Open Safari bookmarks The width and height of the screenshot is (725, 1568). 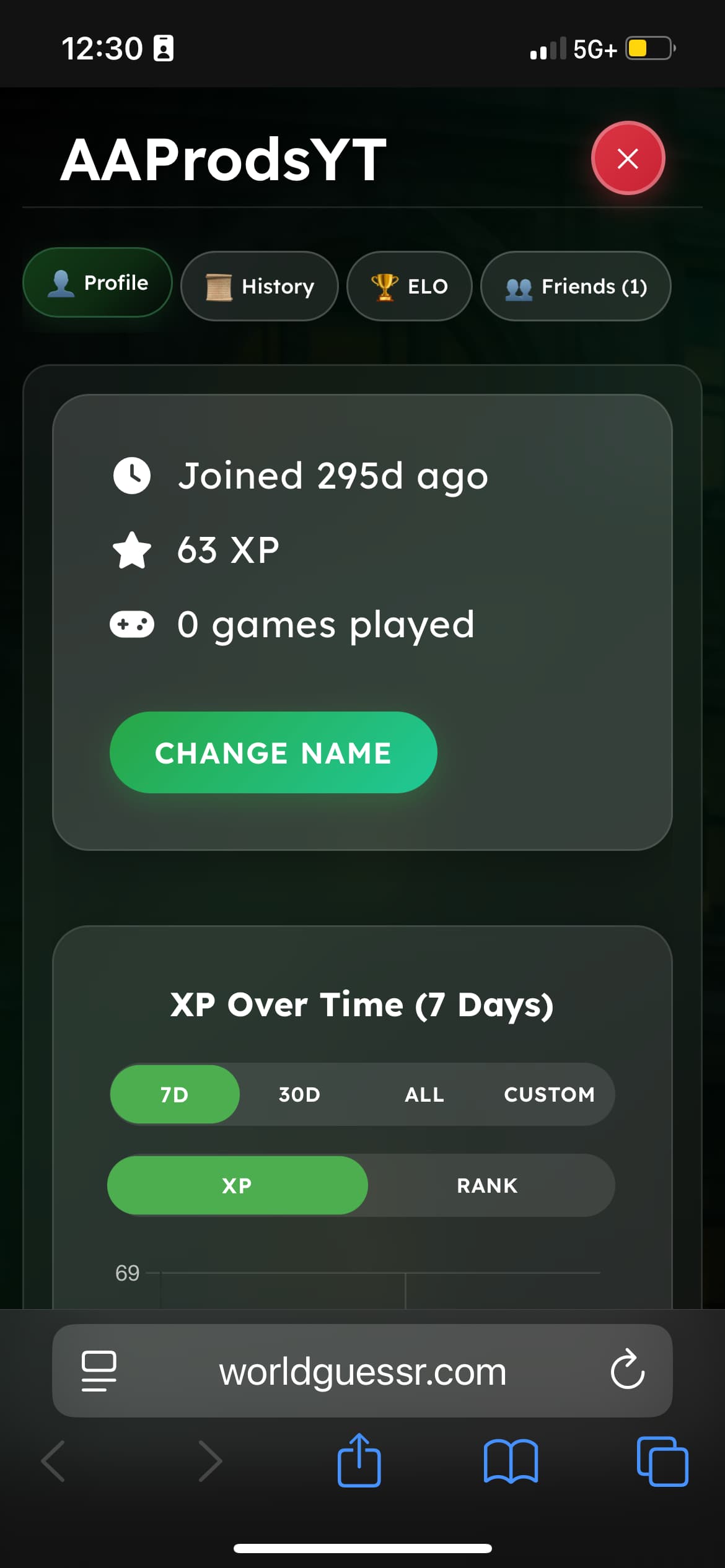(x=511, y=1460)
